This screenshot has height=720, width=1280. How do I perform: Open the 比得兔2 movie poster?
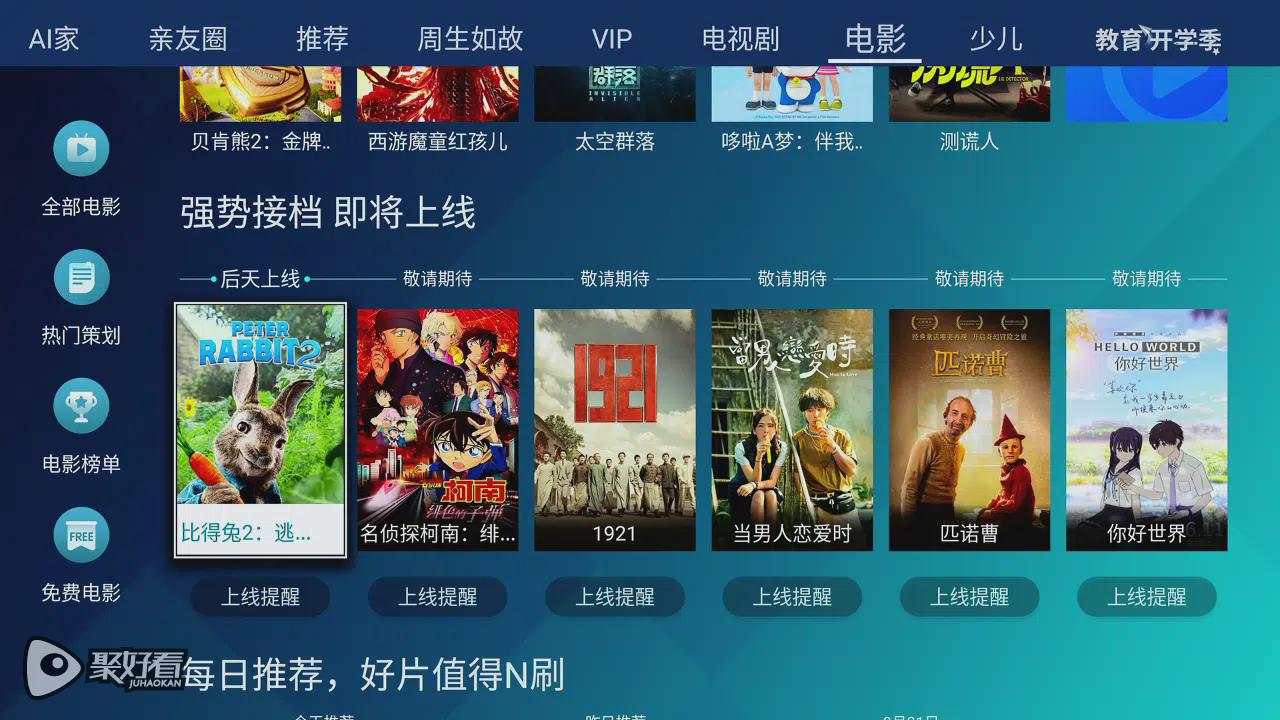coord(260,430)
